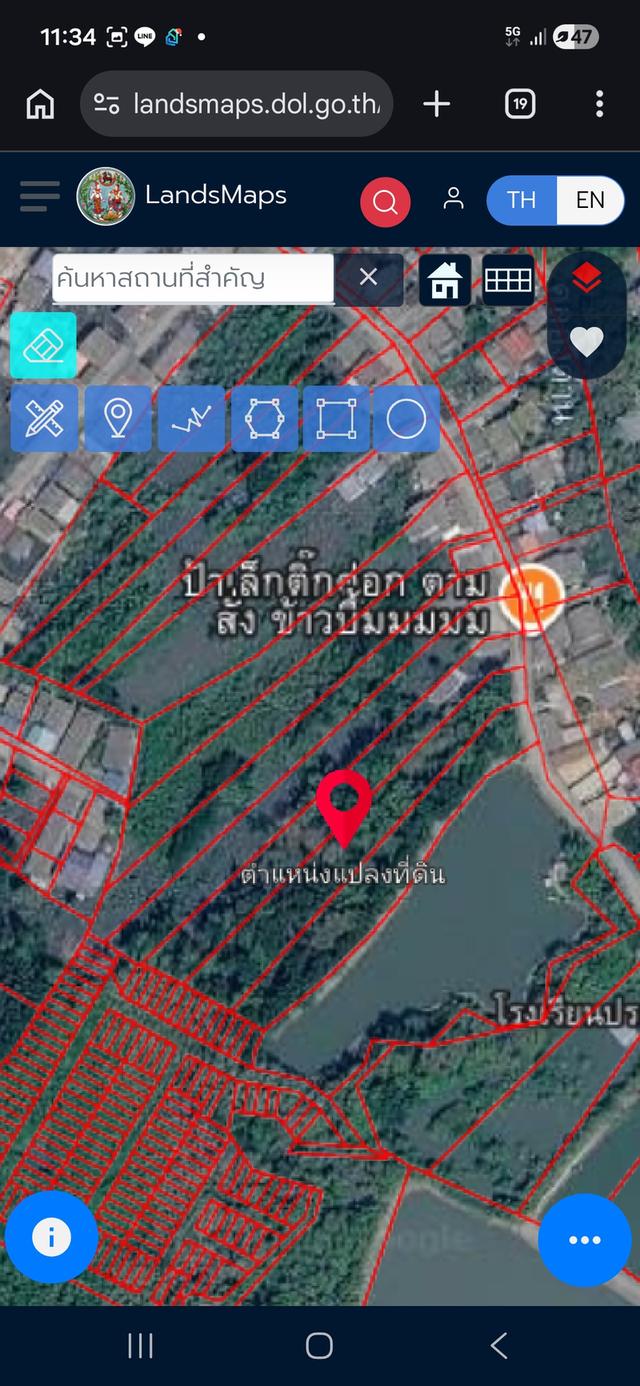
Task: Open the browser overflow menu
Action: click(599, 103)
